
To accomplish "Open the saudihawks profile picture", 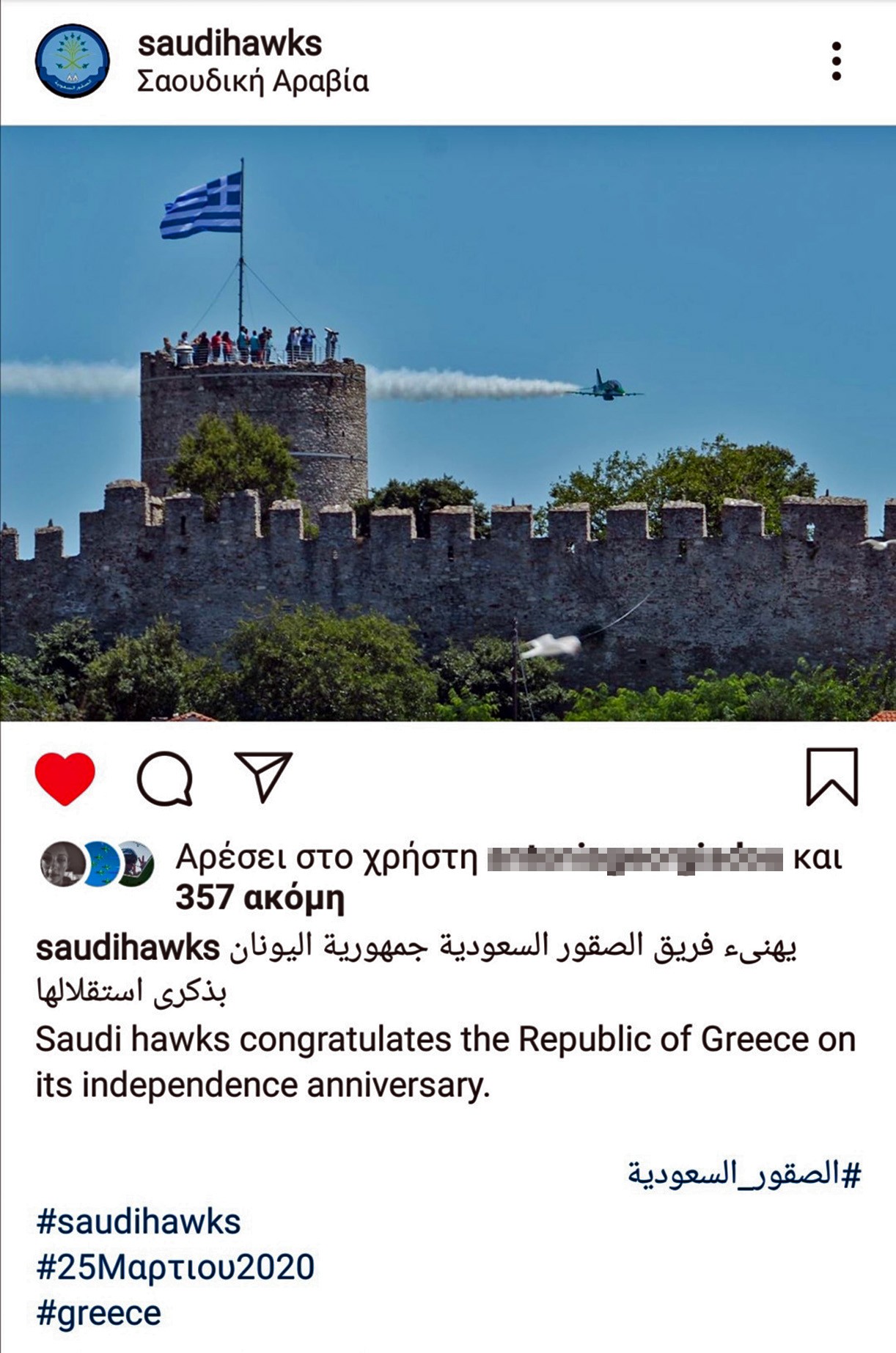I will (x=72, y=61).
